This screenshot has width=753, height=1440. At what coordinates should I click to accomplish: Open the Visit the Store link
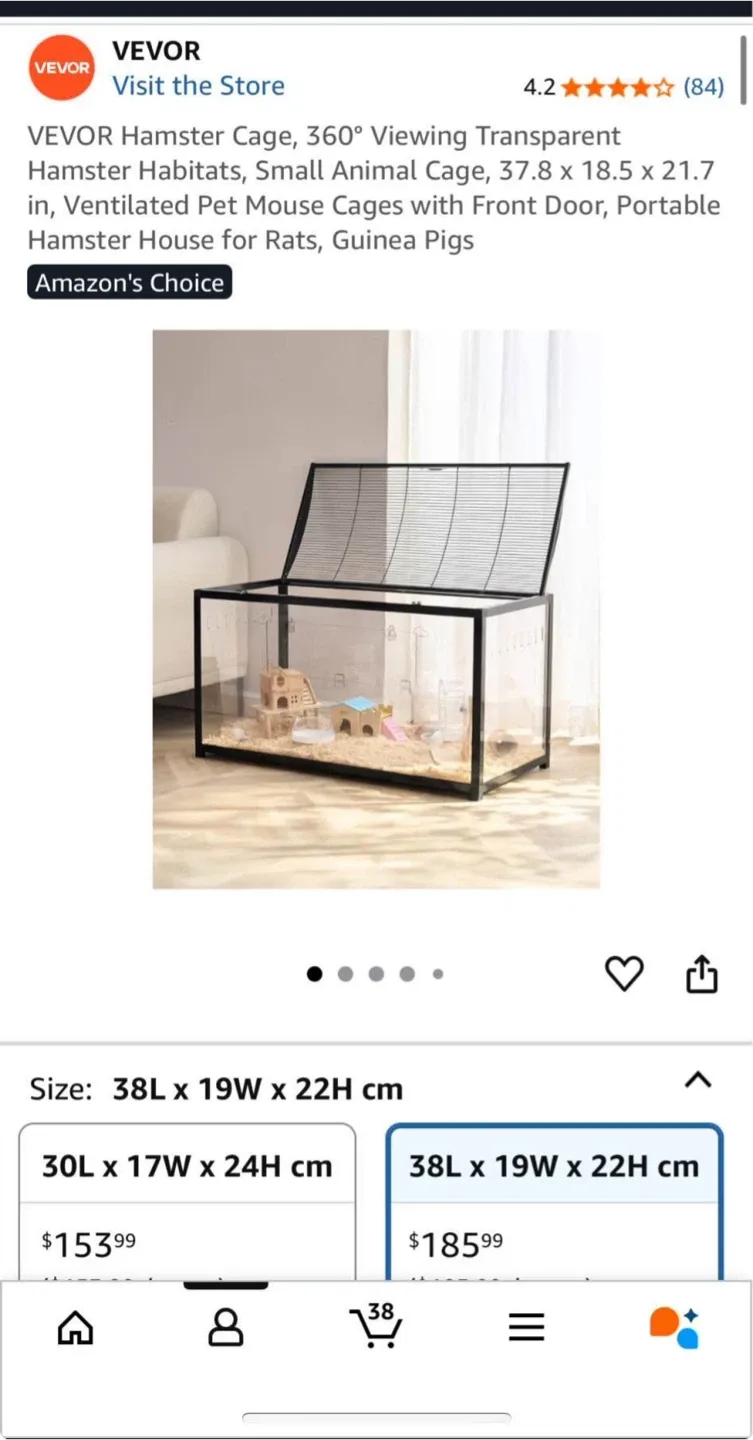(x=198, y=86)
